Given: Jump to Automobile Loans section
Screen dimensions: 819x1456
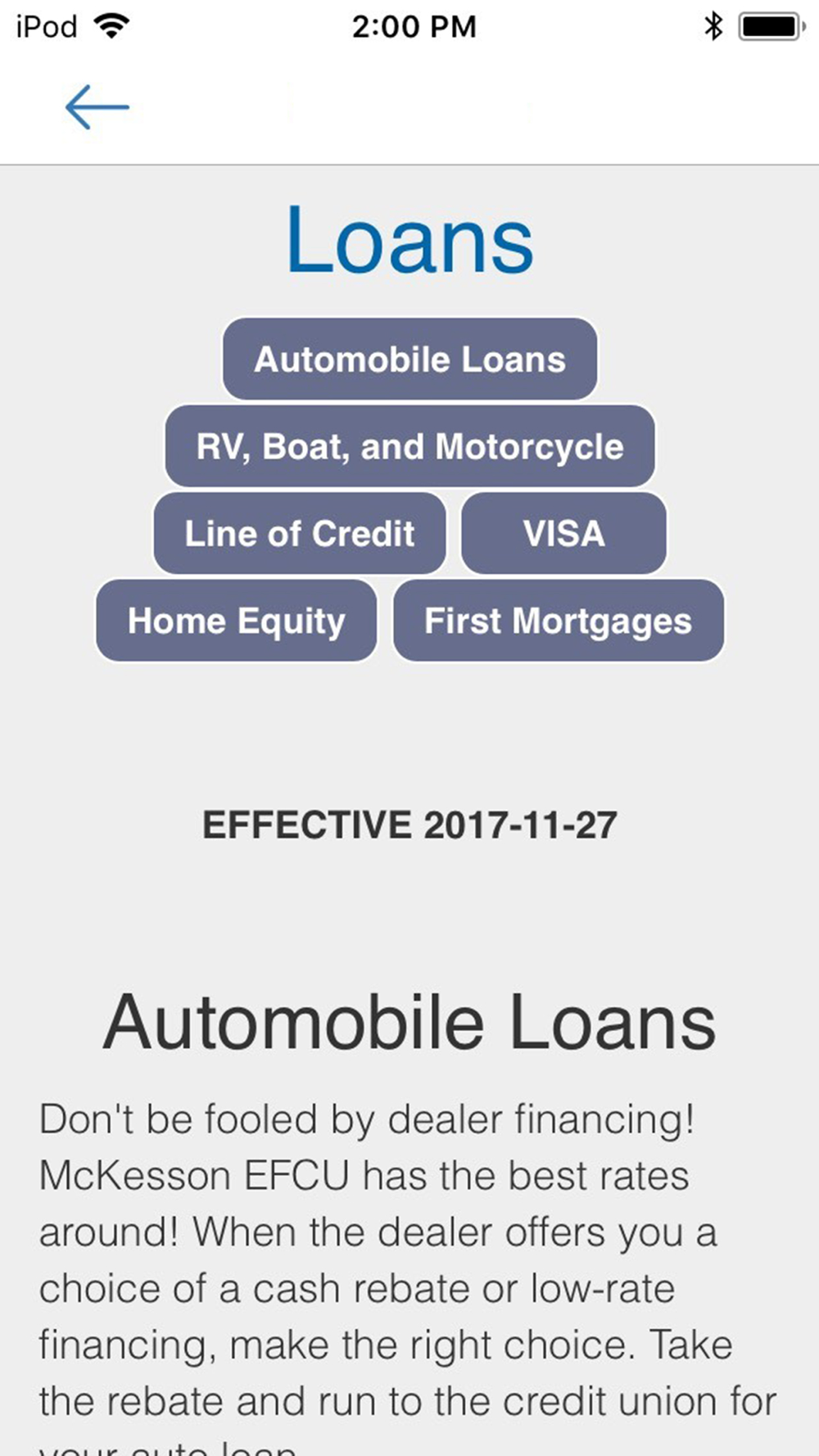Looking at the screenshot, I should 409,359.
